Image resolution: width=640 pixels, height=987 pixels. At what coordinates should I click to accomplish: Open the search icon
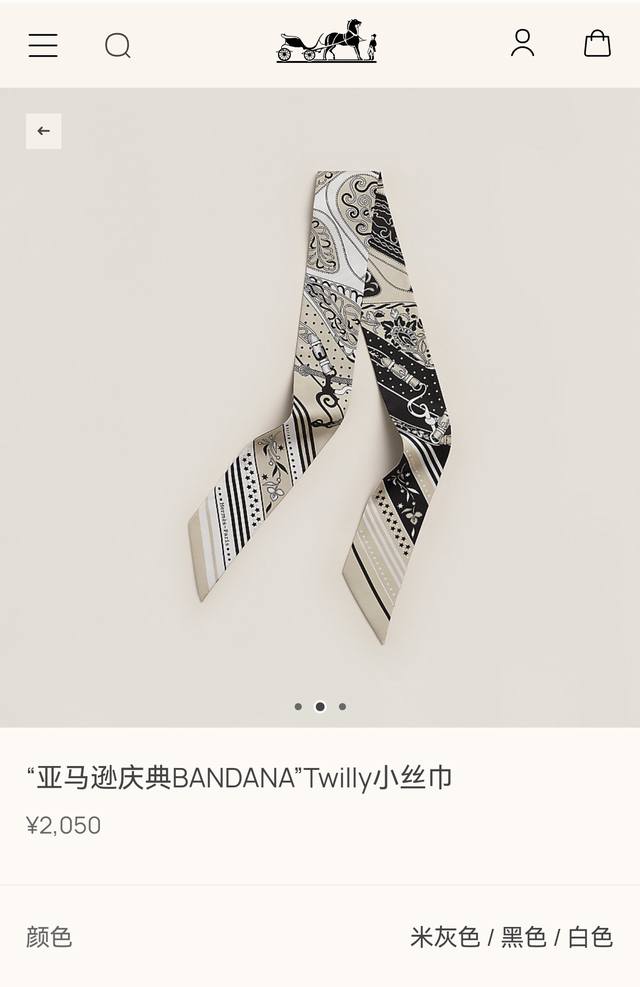tap(118, 45)
